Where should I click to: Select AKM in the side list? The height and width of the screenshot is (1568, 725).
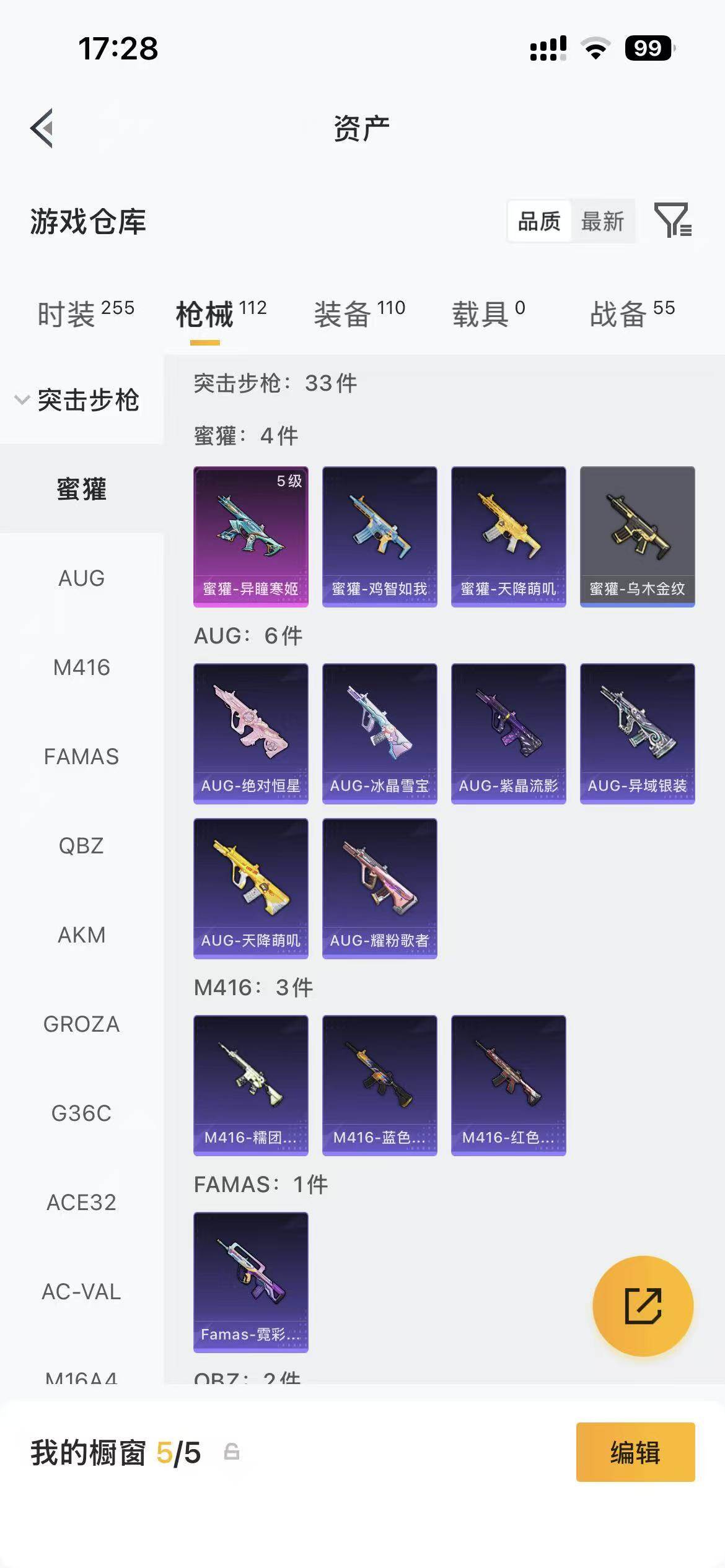pyautogui.click(x=81, y=935)
